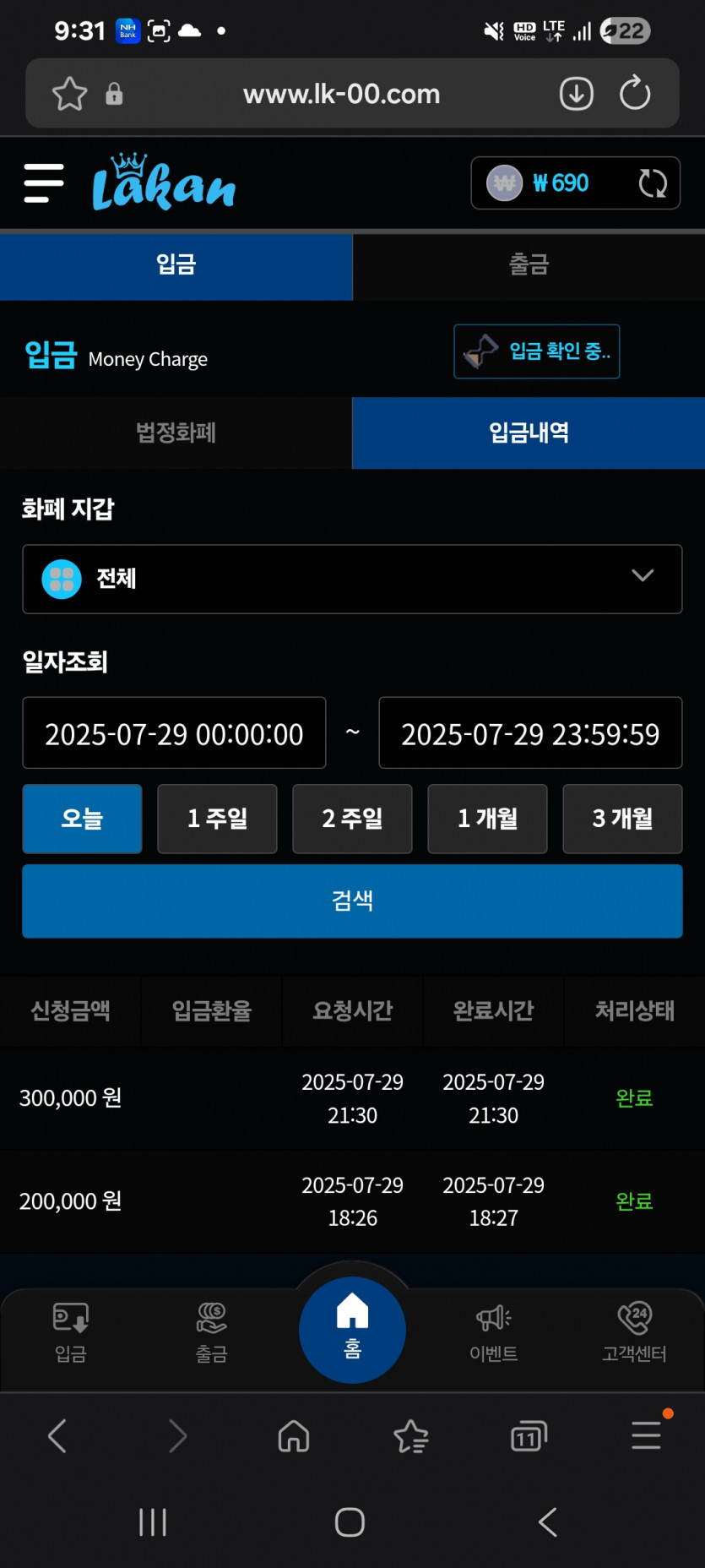Viewport: 705px width, 1568px height.
Task: Edit the start date 2025-07-29 00:00:00
Action: 174,733
